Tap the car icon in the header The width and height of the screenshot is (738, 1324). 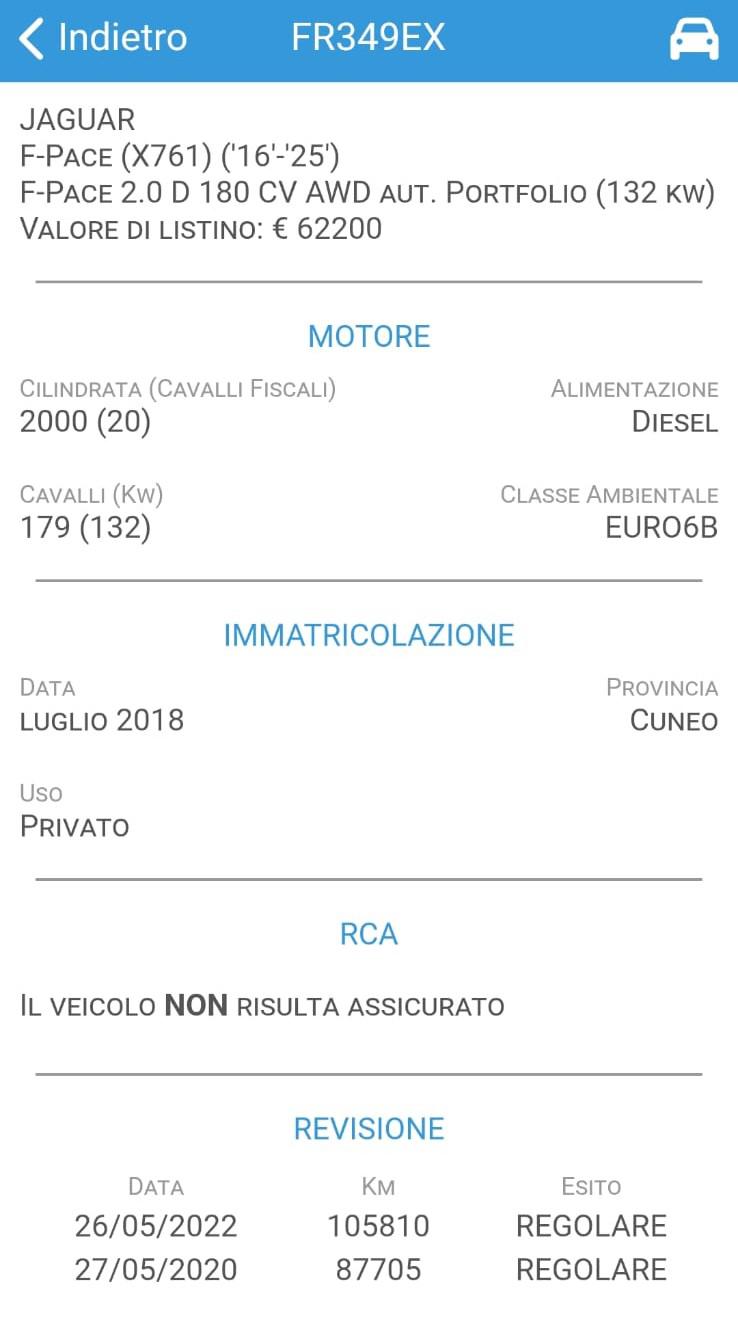(693, 40)
